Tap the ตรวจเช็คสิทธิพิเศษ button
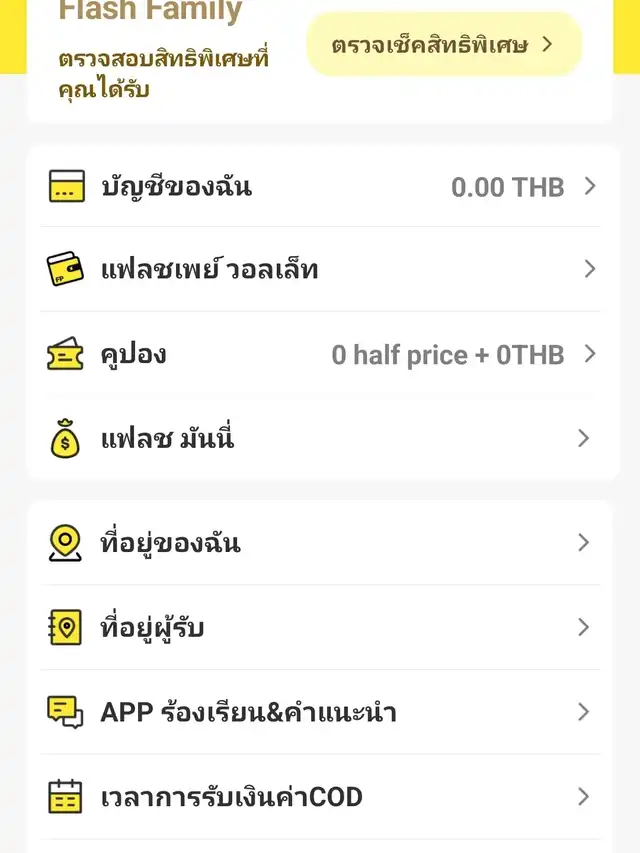 pyautogui.click(x=443, y=45)
